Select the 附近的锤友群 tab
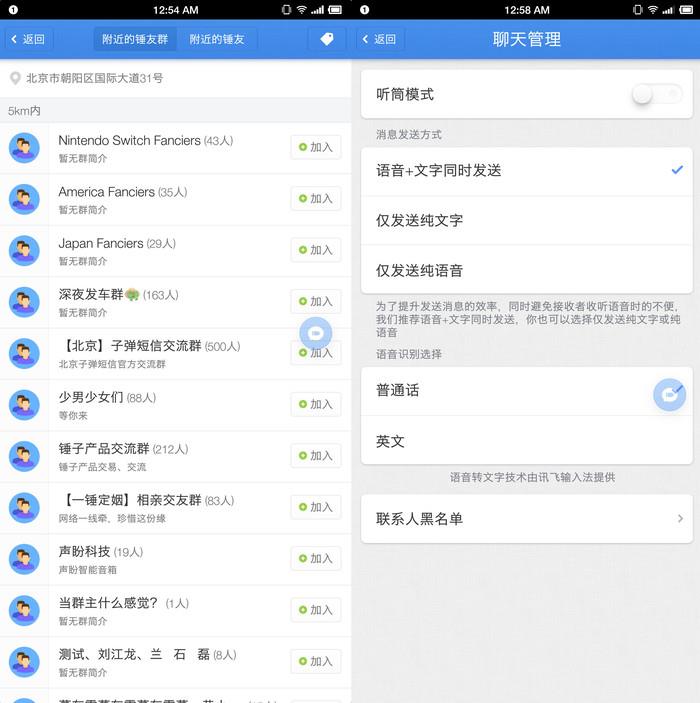 click(x=134, y=39)
